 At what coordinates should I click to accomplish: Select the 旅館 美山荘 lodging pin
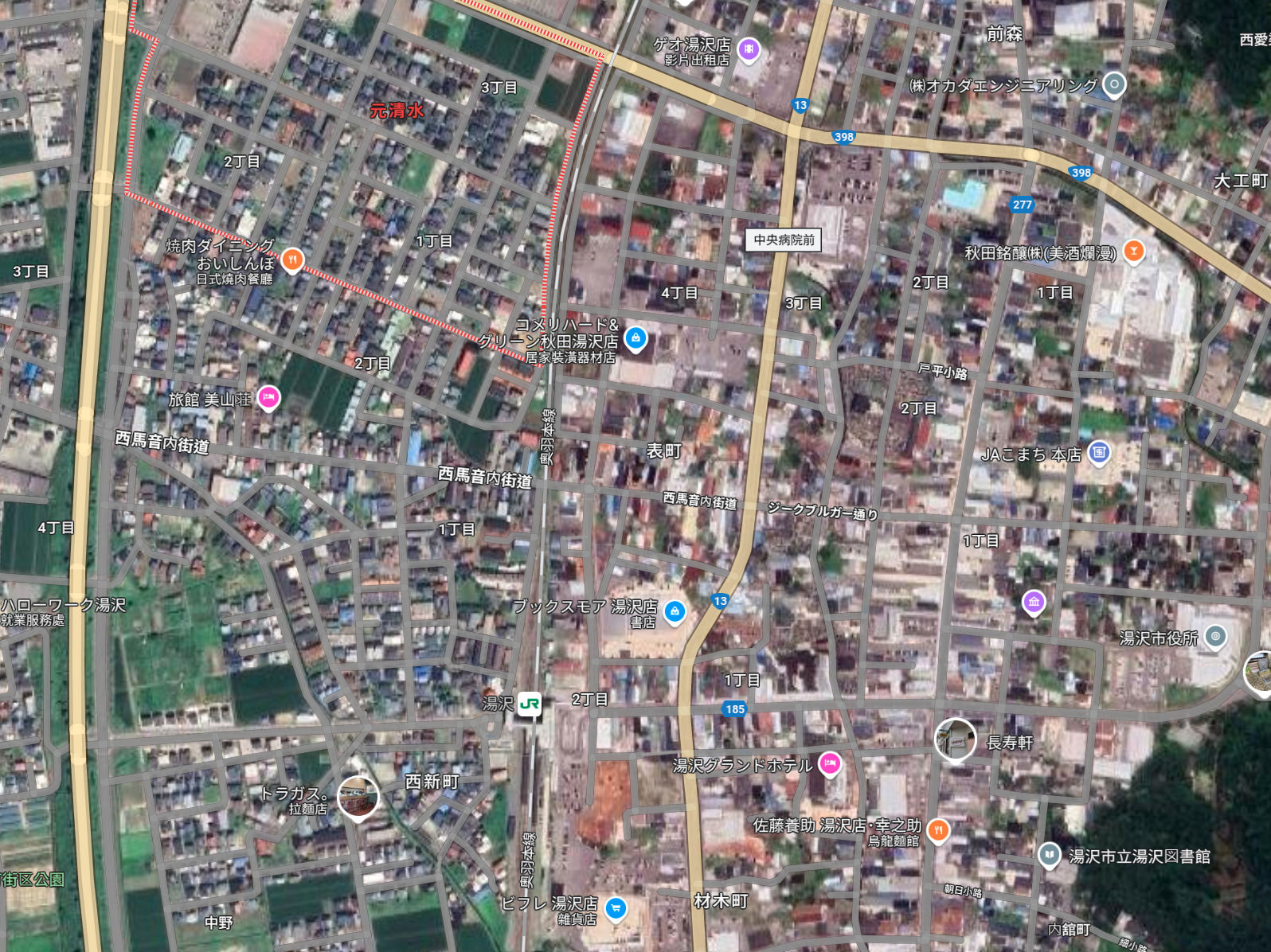(268, 396)
